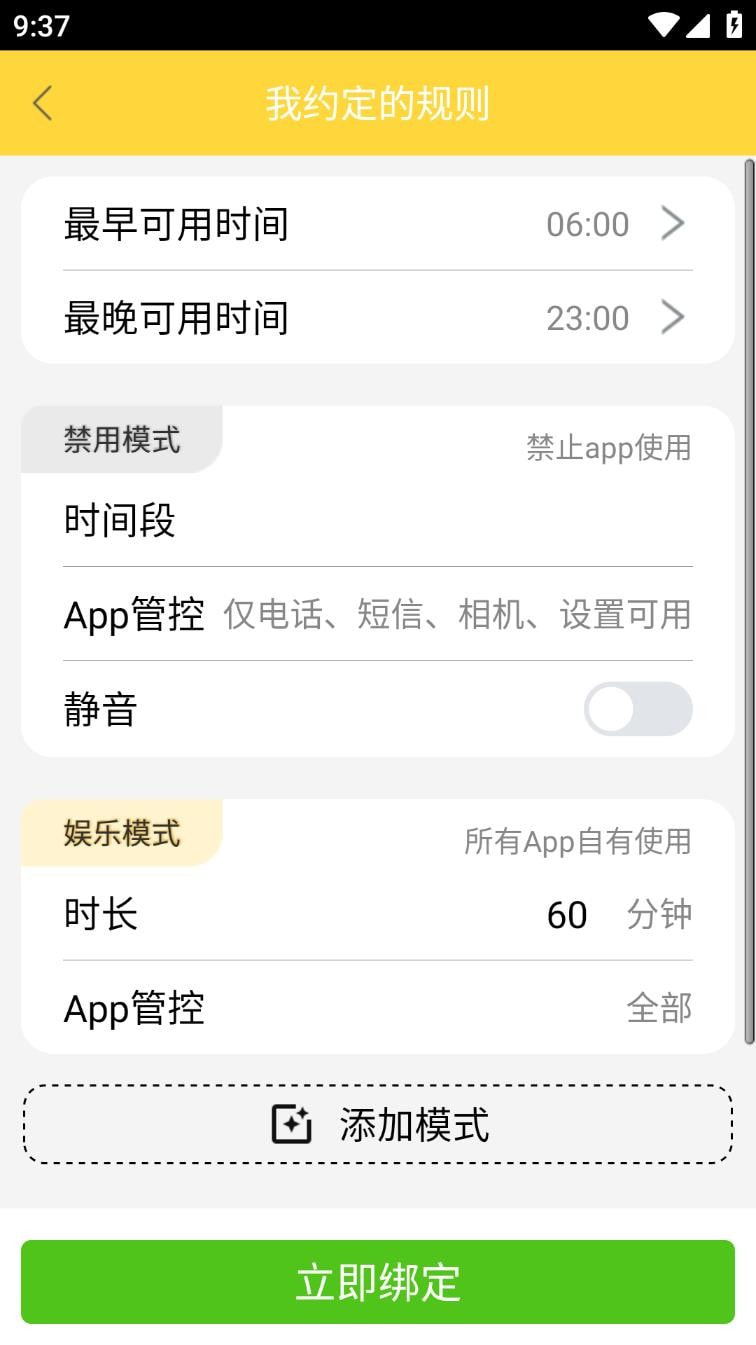This screenshot has height=1345, width=756.
Task: Tap the 06:00 earliest time value
Action: click(587, 224)
